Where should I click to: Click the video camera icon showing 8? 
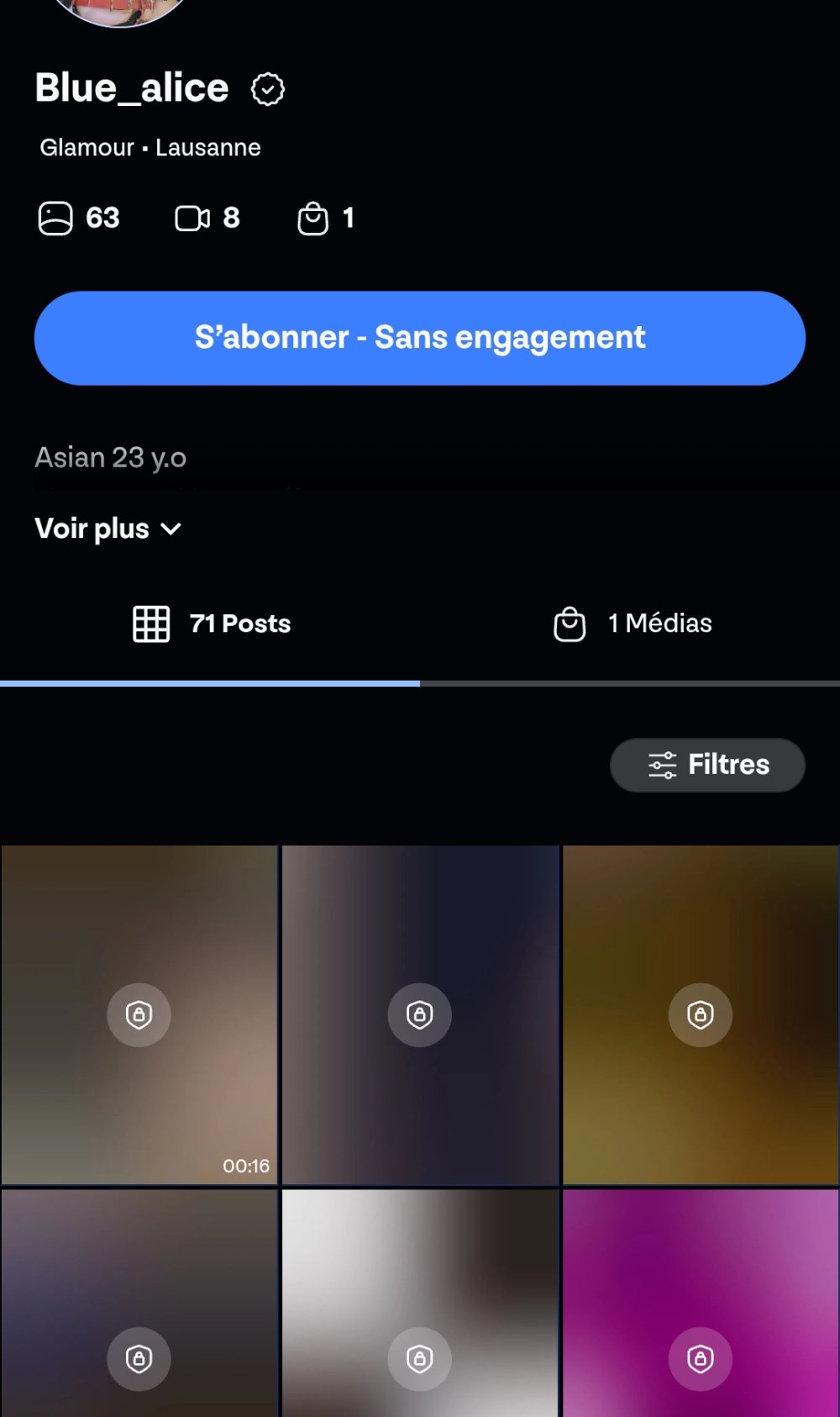[x=194, y=218]
